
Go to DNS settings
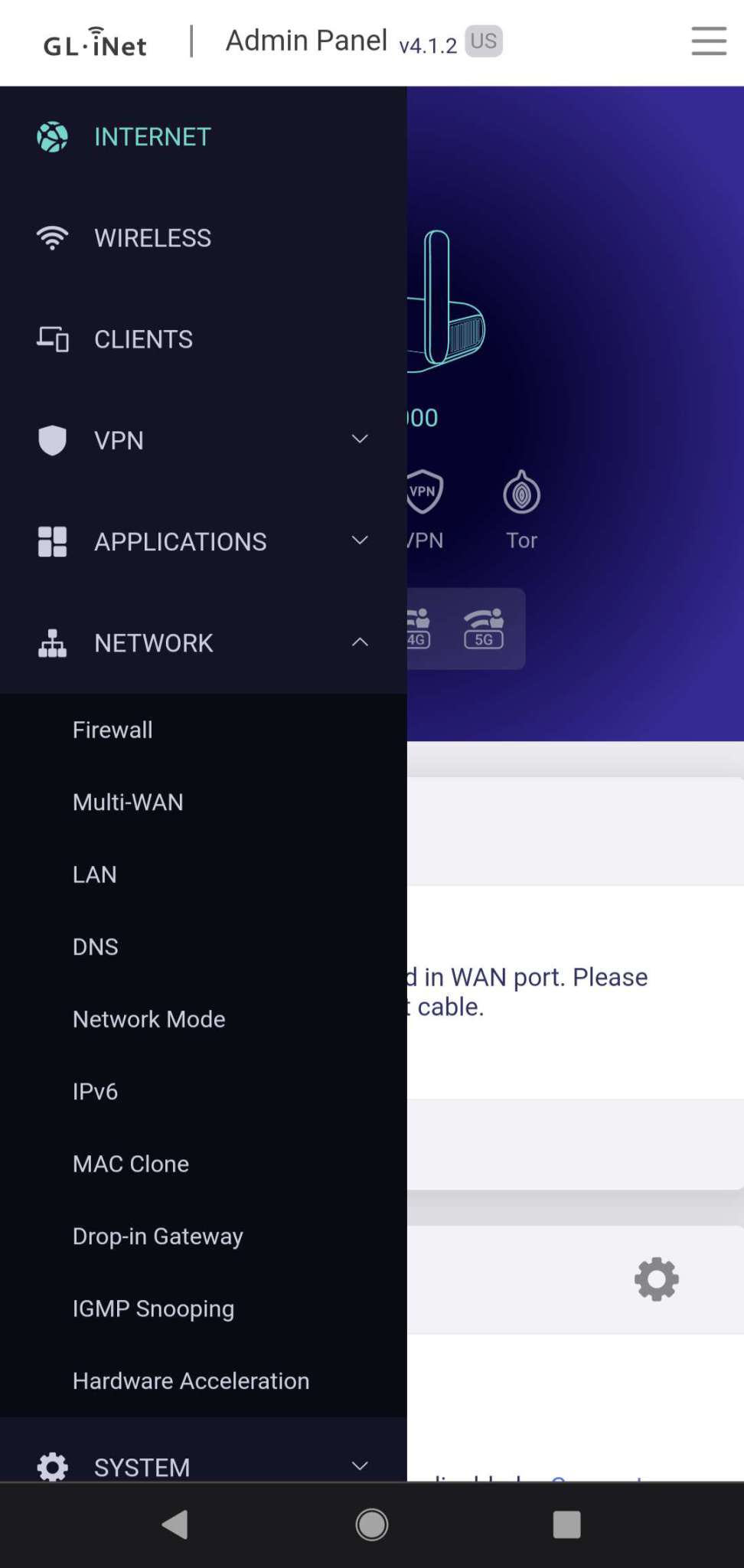[x=96, y=946]
